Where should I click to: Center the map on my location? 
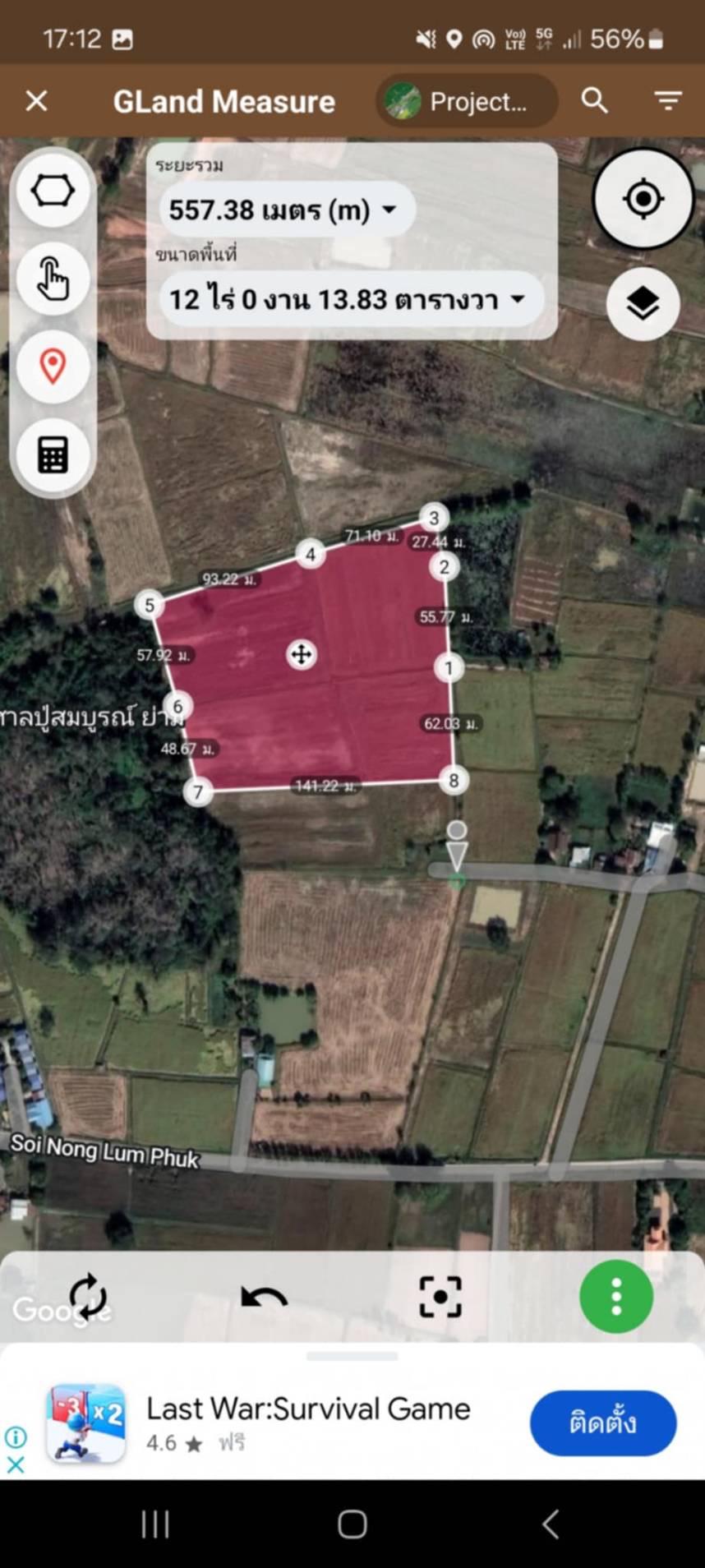pos(643,198)
